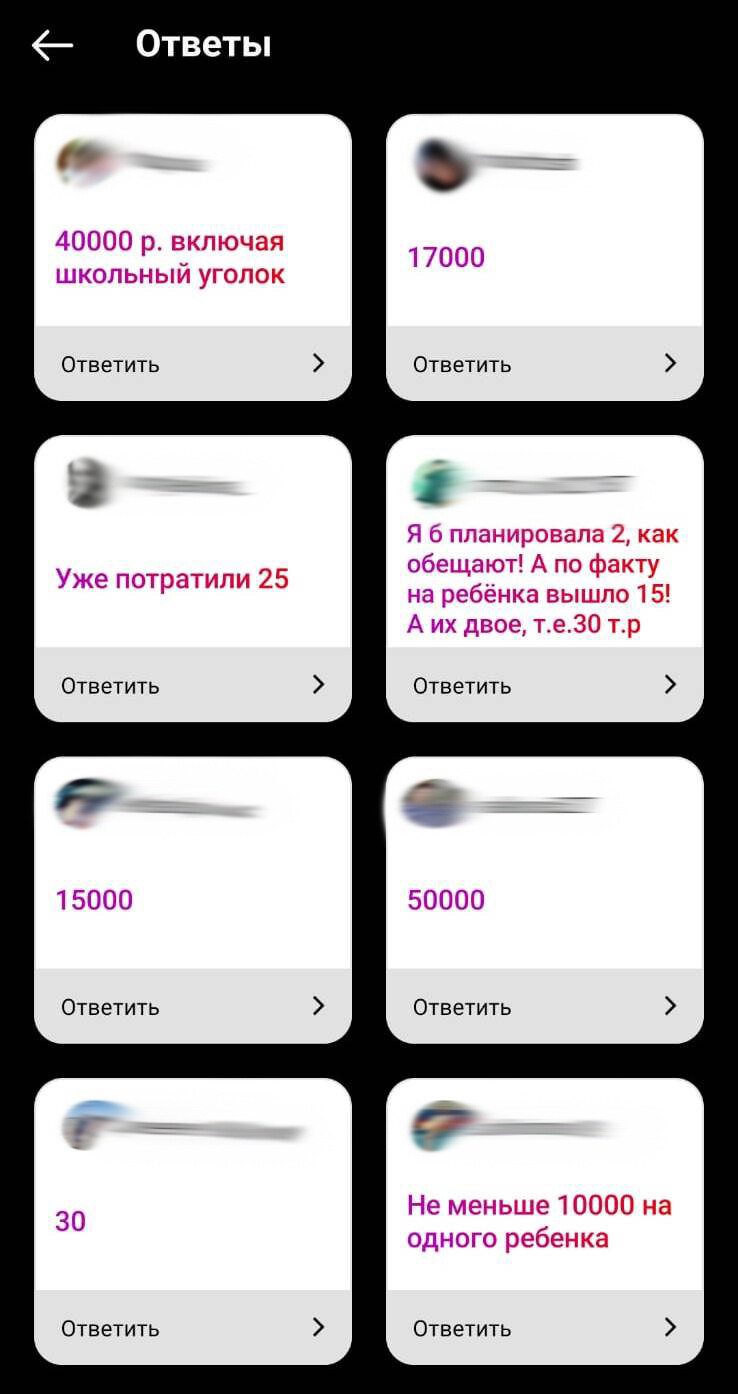Reply to the 50000 answer
This screenshot has height=1394, width=738.
point(545,1006)
